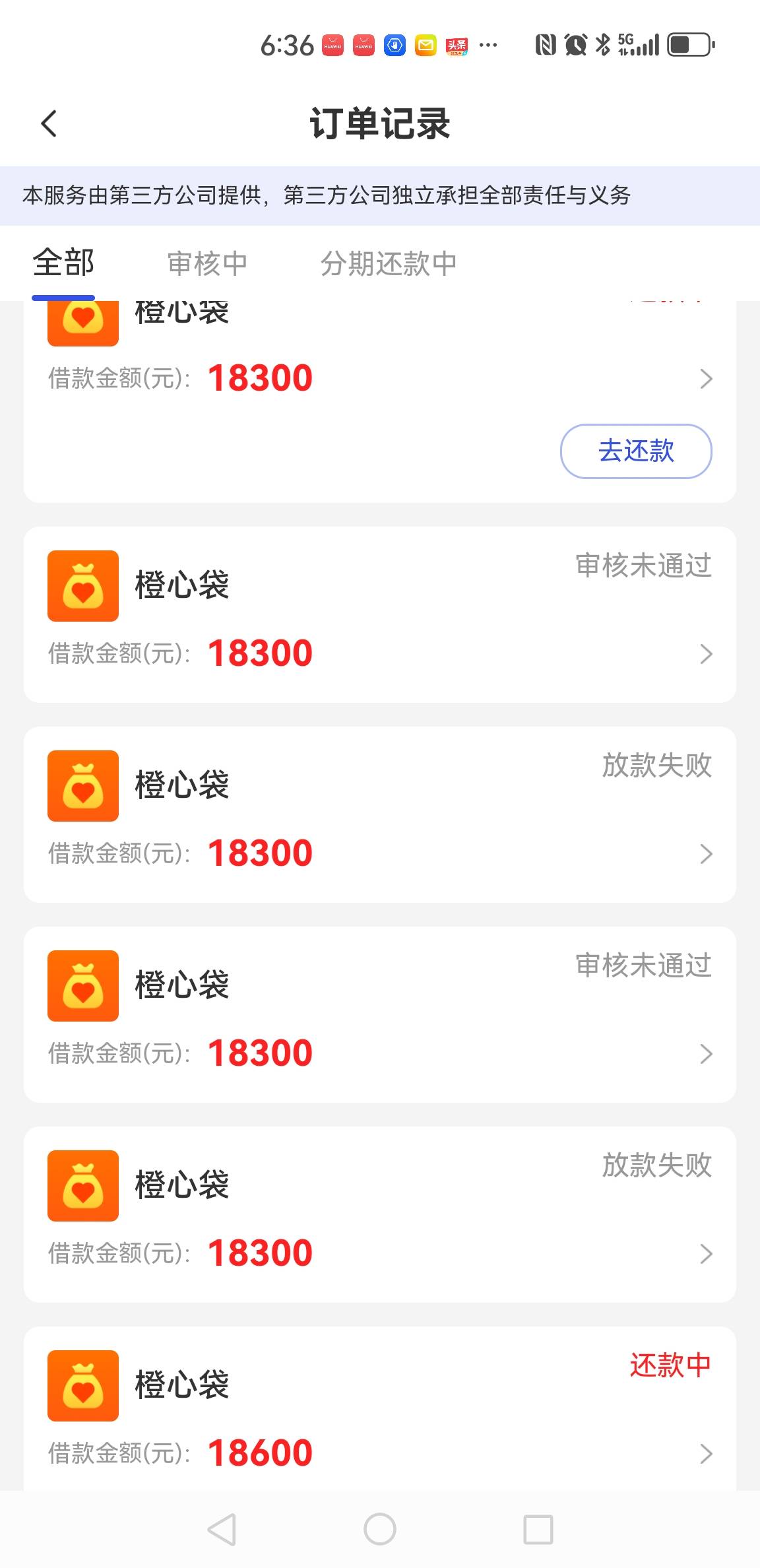
Task: Switch to the 分期还款中 tab
Action: pos(389,263)
